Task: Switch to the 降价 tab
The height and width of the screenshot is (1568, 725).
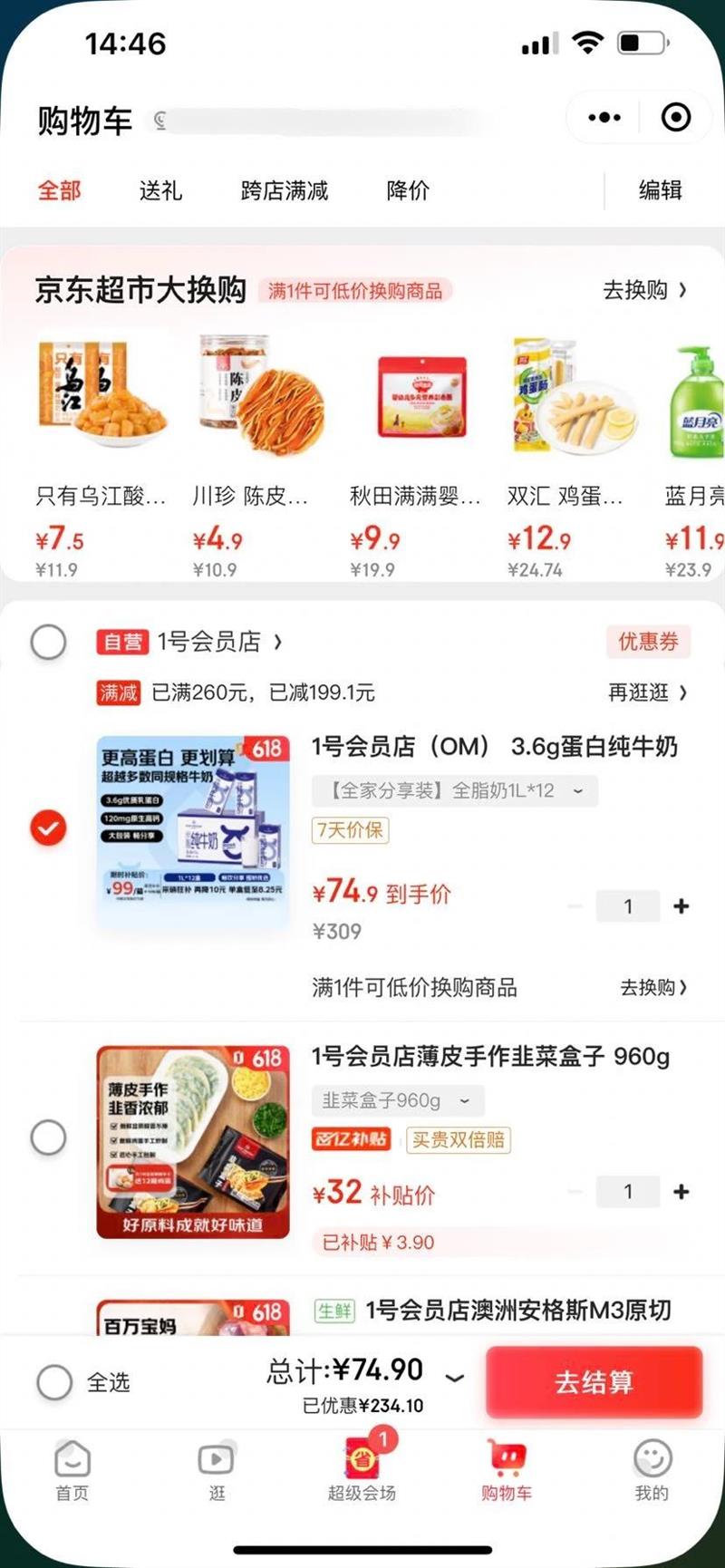Action: pyautogui.click(x=408, y=190)
